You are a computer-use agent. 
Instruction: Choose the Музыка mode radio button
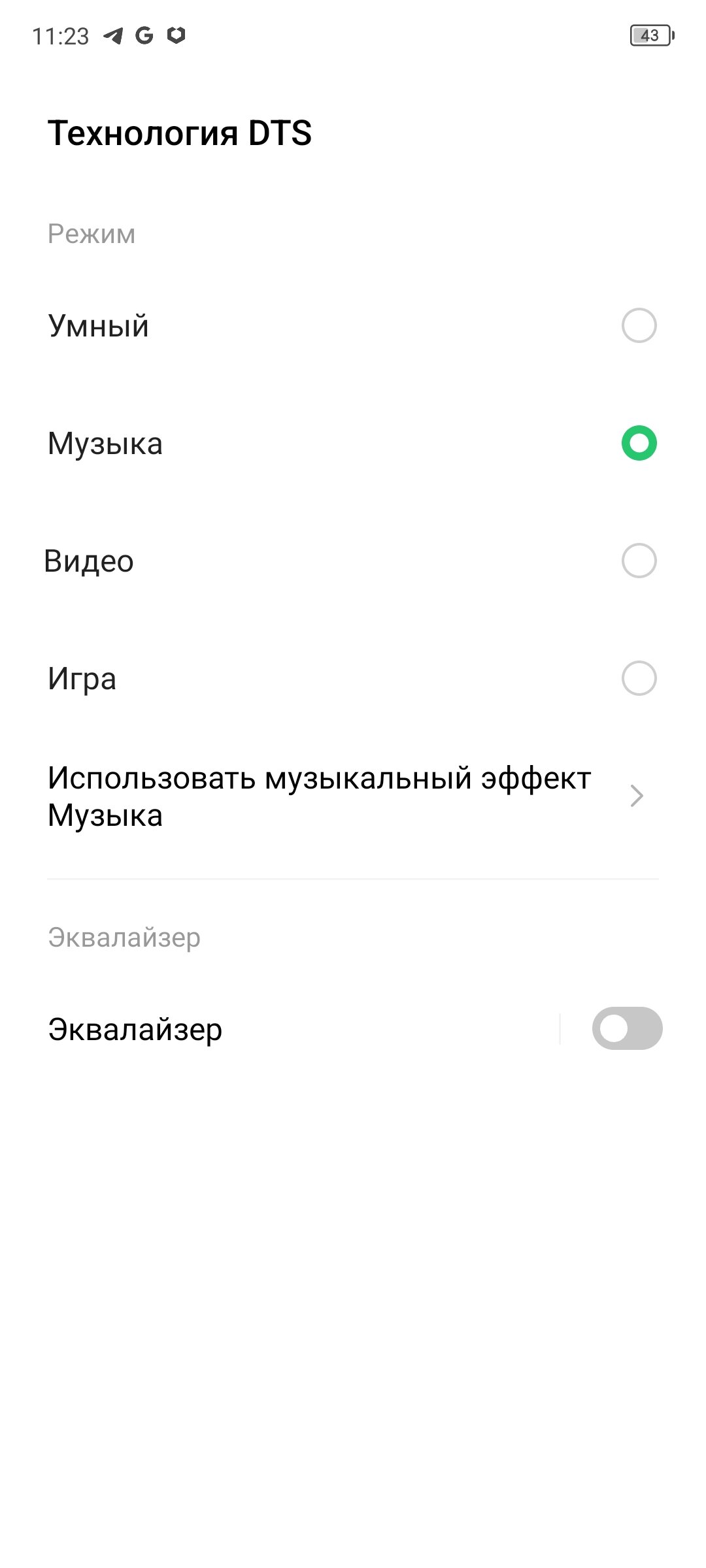click(639, 443)
